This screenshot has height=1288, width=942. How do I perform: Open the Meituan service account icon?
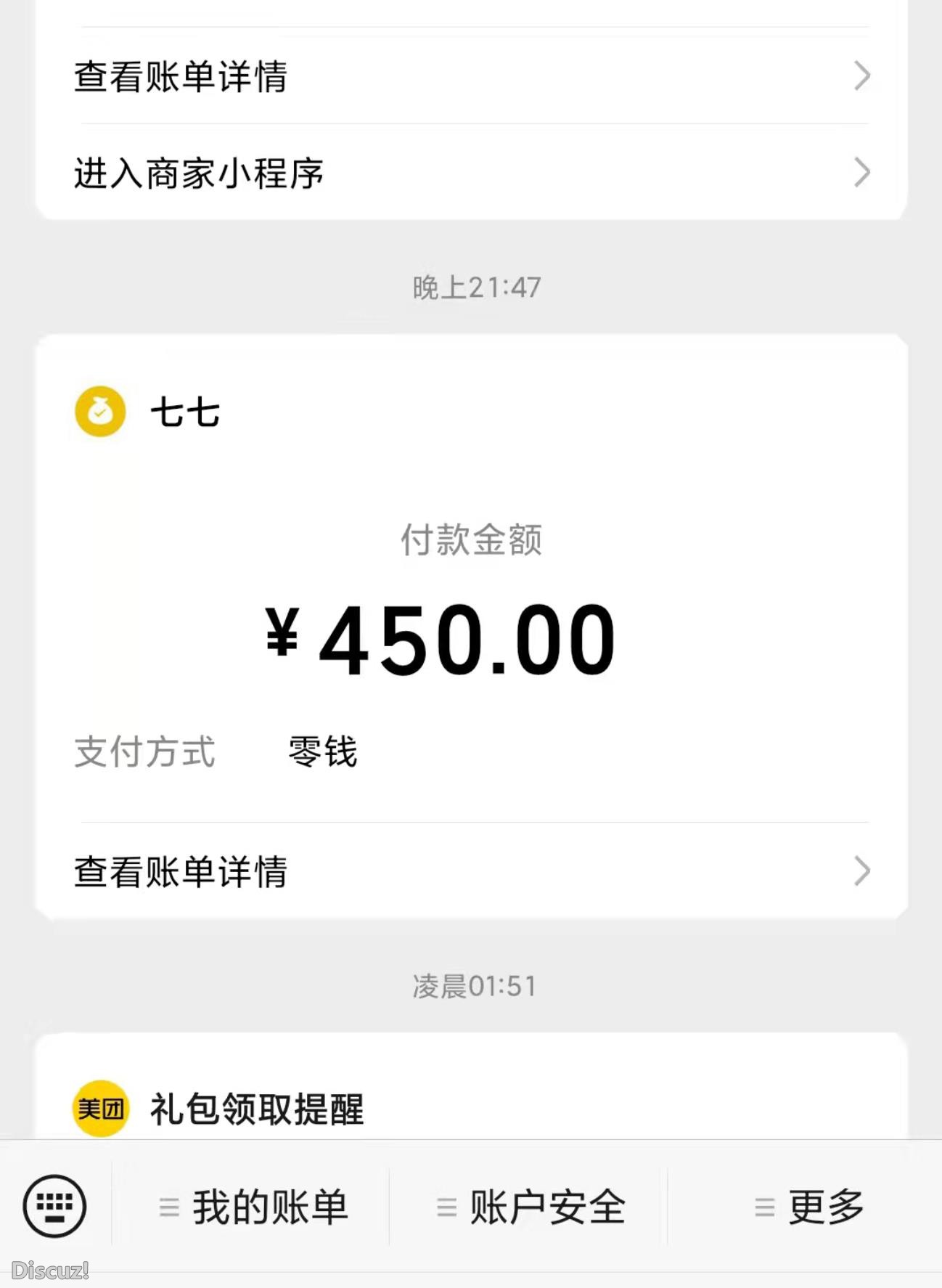coord(100,1108)
